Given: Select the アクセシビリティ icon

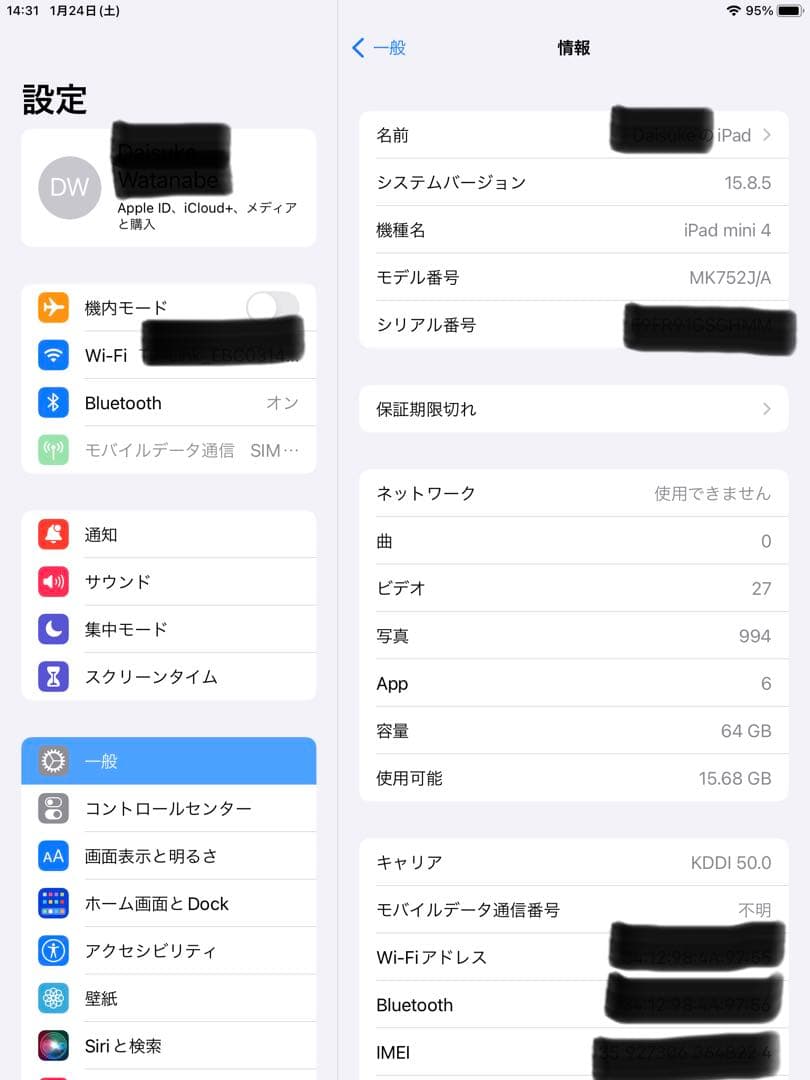Looking at the screenshot, I should [x=53, y=950].
